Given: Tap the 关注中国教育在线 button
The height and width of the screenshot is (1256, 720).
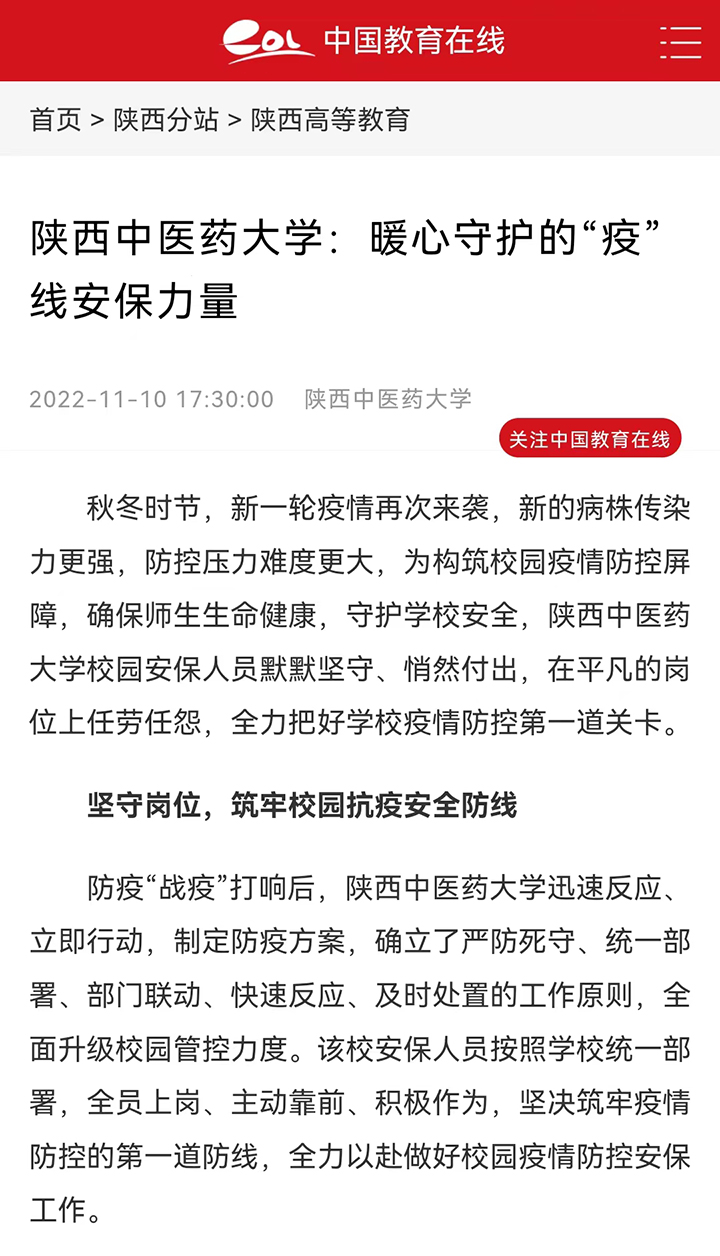Looking at the screenshot, I should click(590, 439).
